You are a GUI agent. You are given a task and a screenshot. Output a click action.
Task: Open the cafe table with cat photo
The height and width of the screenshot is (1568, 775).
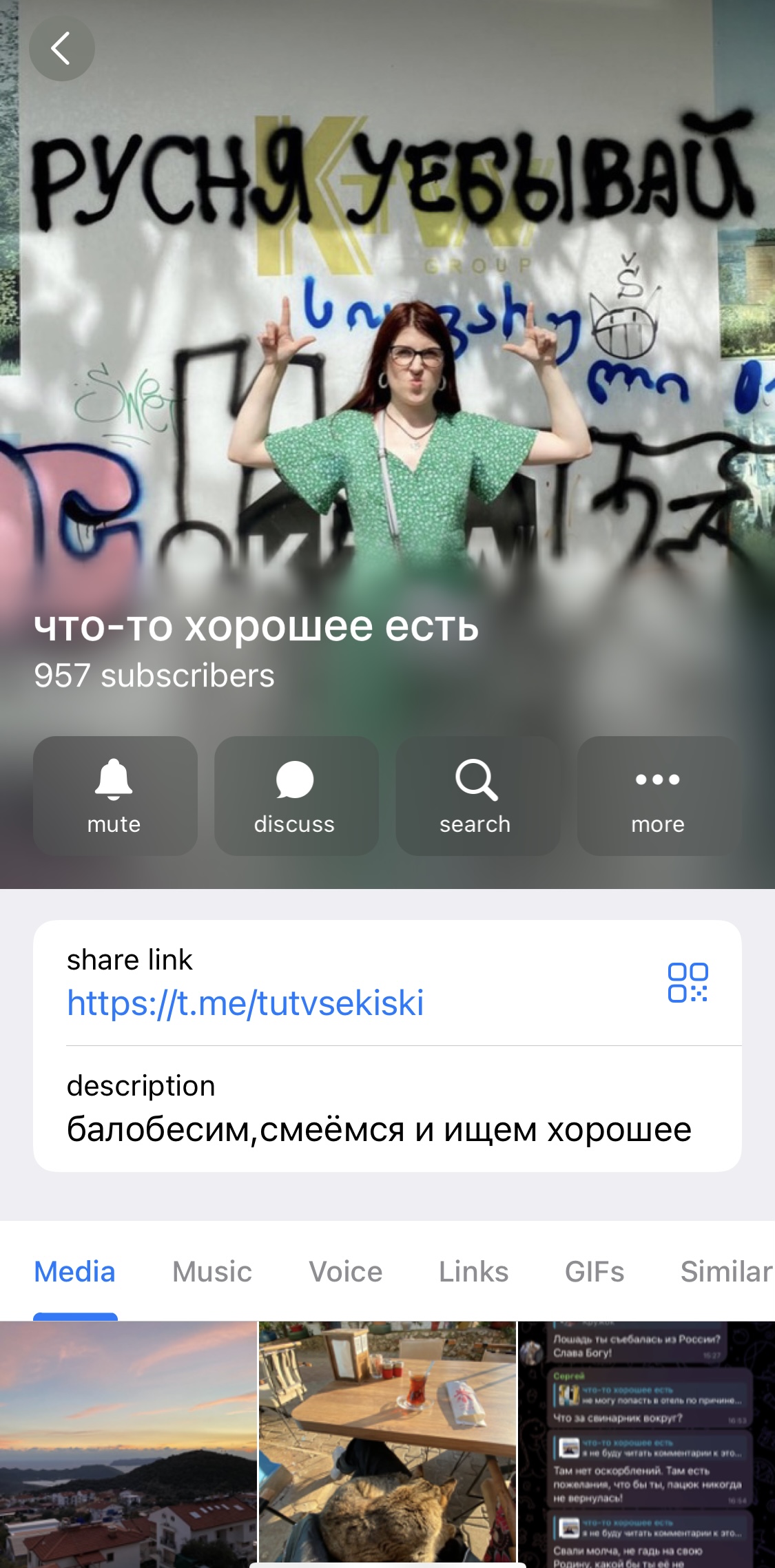pyautogui.click(x=387, y=1444)
